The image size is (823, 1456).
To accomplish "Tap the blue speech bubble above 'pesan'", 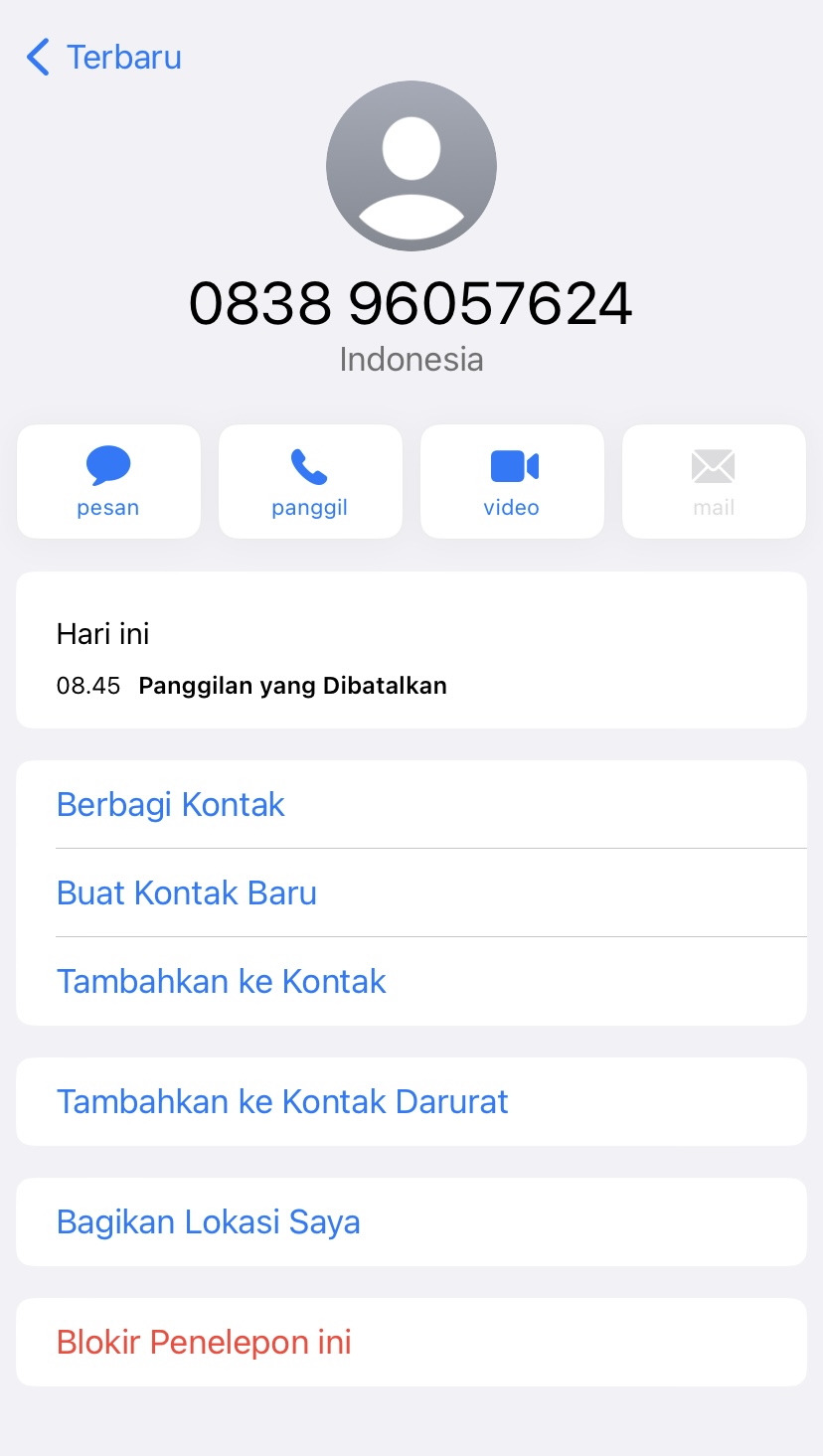I will coord(108,465).
